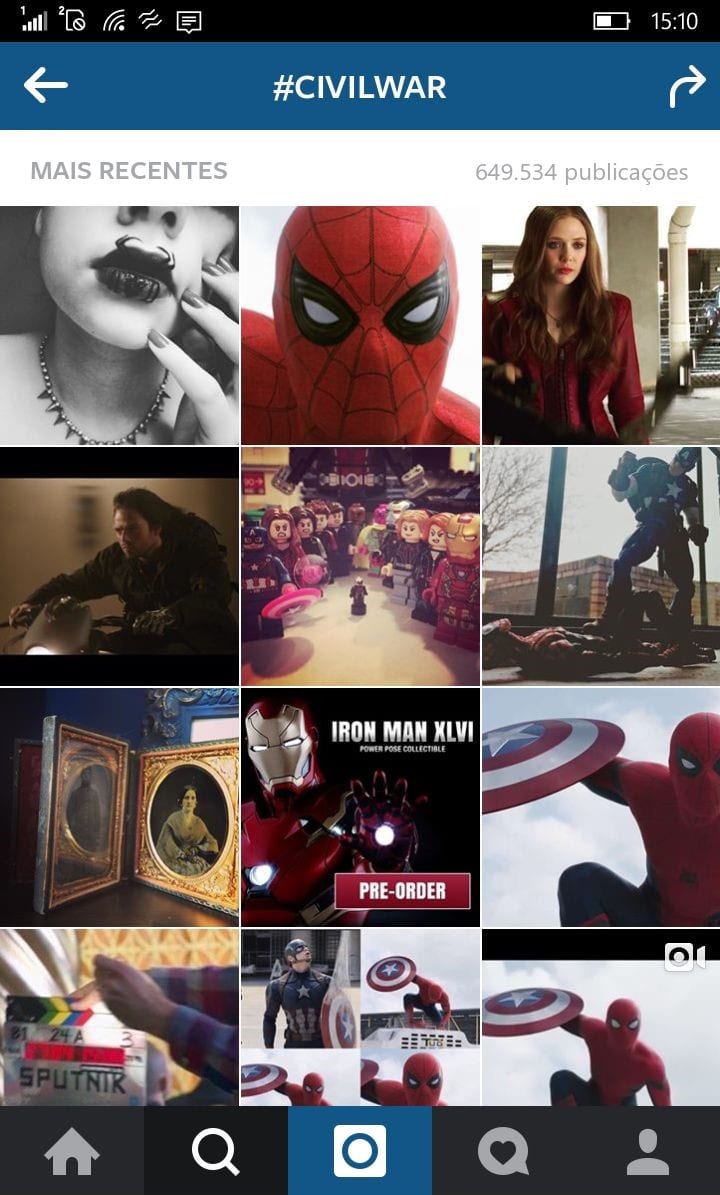Image resolution: width=720 pixels, height=1195 pixels.
Task: Open the Captain America collage post
Action: (x=360, y=1017)
